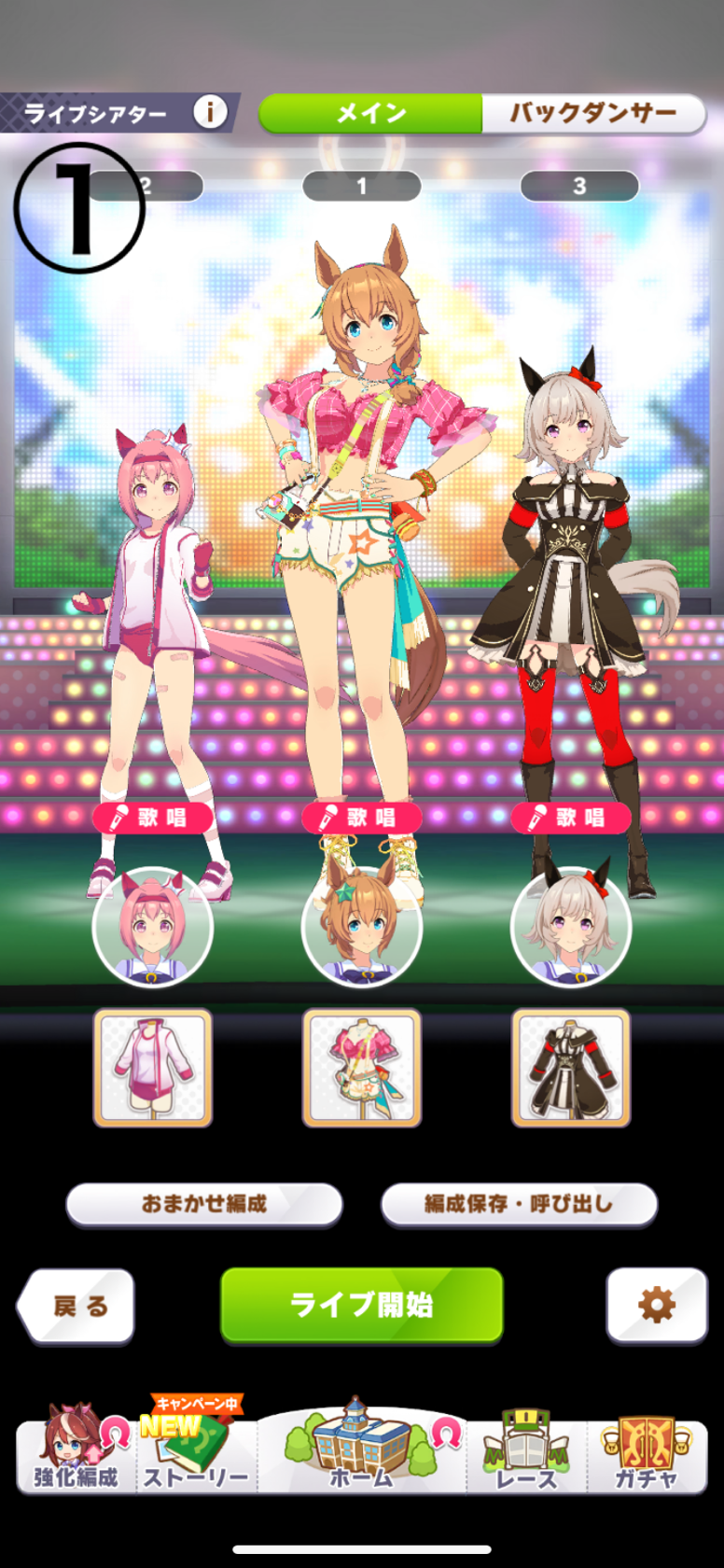Viewport: 724px width, 1568px height.
Task: Tap おまかせ編成 auto-formation button
Action: [x=204, y=1204]
